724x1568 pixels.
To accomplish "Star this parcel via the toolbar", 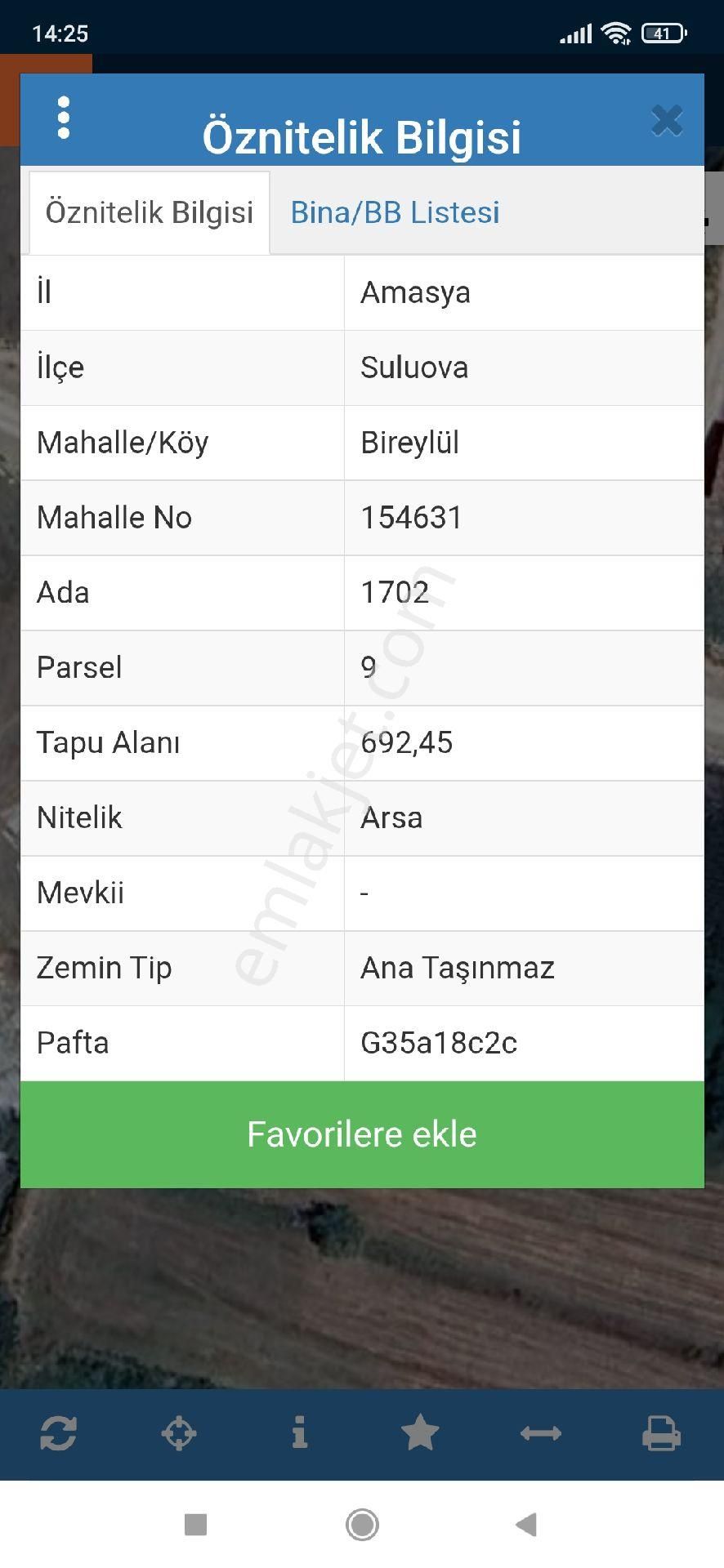I will tap(421, 1433).
